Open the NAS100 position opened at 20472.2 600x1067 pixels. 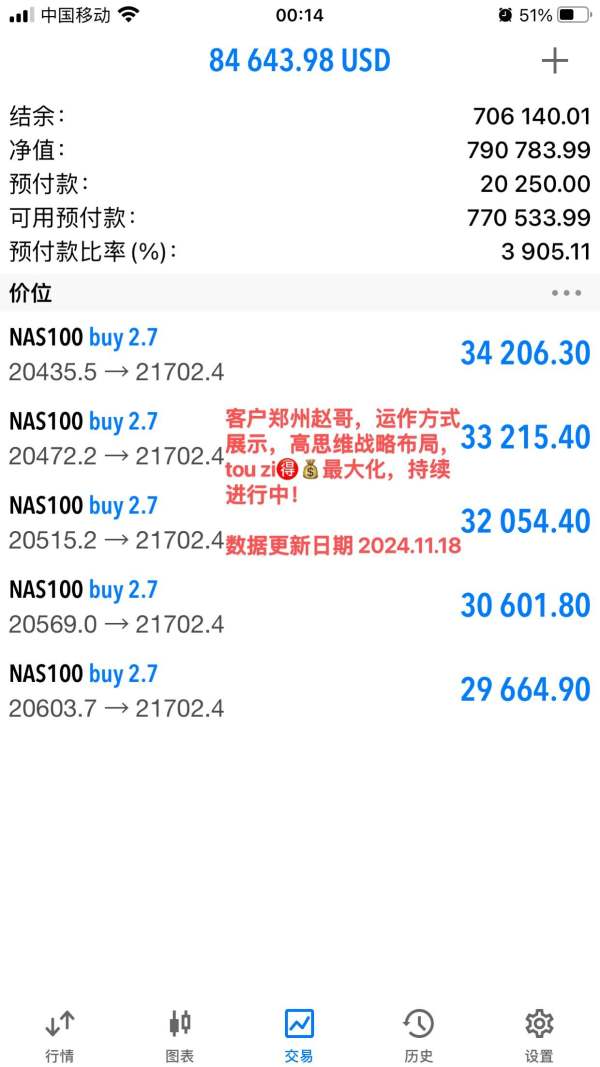pyautogui.click(x=300, y=438)
